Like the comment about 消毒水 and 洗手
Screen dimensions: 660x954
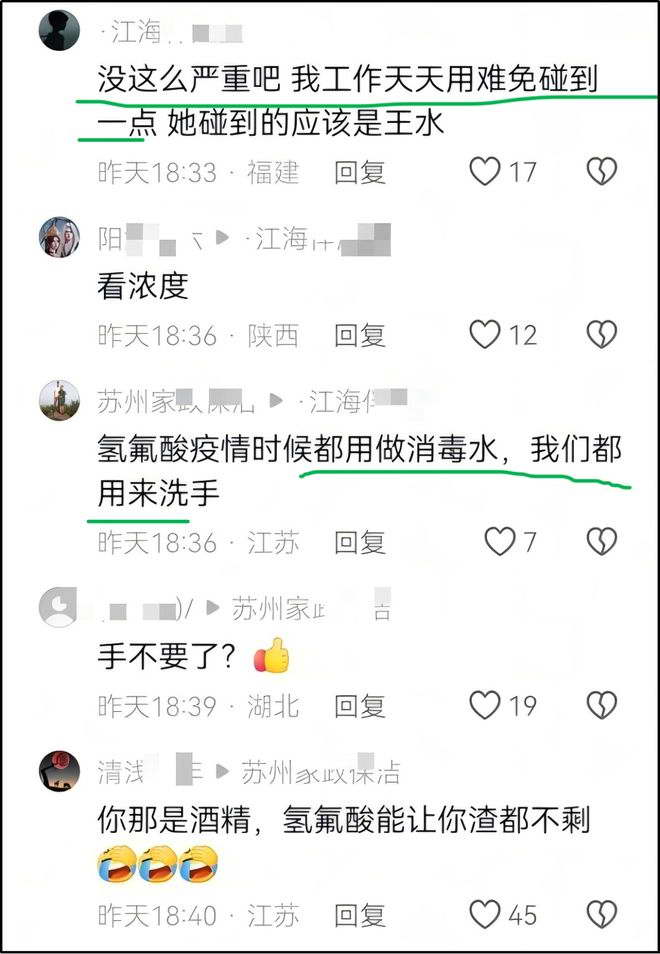pos(499,542)
